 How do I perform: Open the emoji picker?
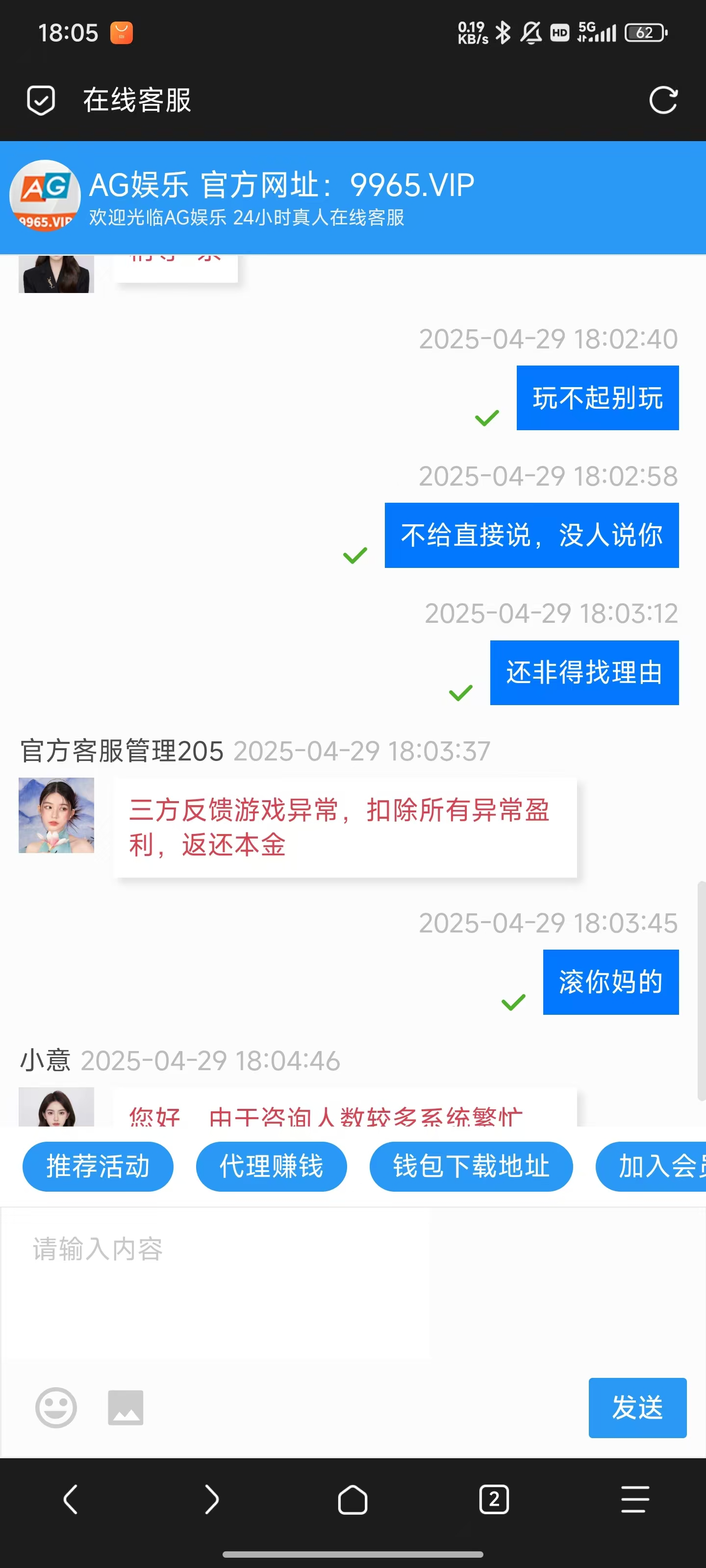coord(55,1407)
